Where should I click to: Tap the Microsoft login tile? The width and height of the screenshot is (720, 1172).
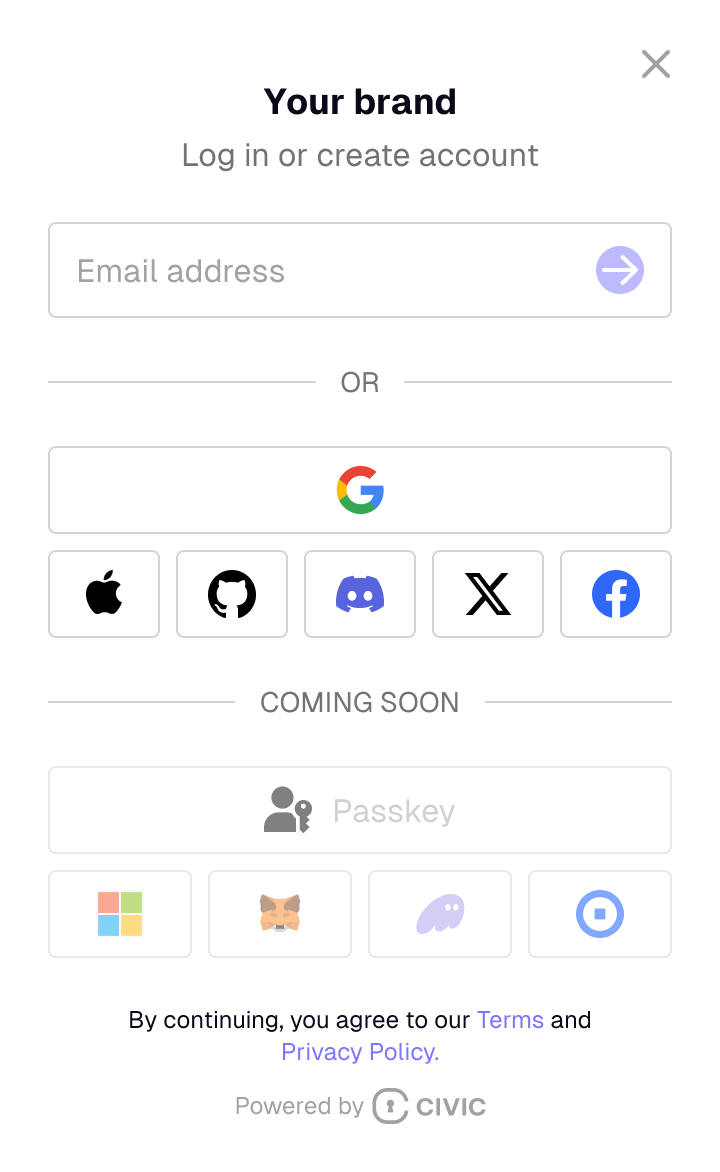point(120,914)
